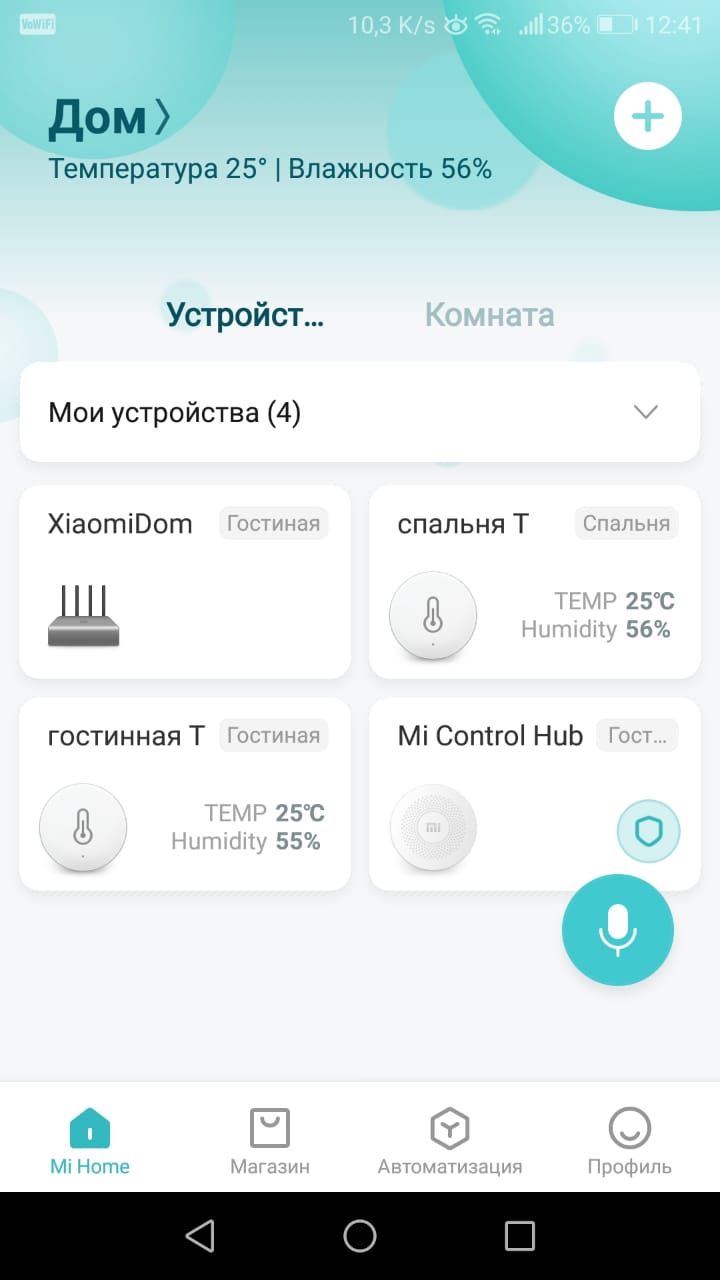The image size is (720, 1280).
Task: Add a new device with plus button
Action: coord(647,116)
